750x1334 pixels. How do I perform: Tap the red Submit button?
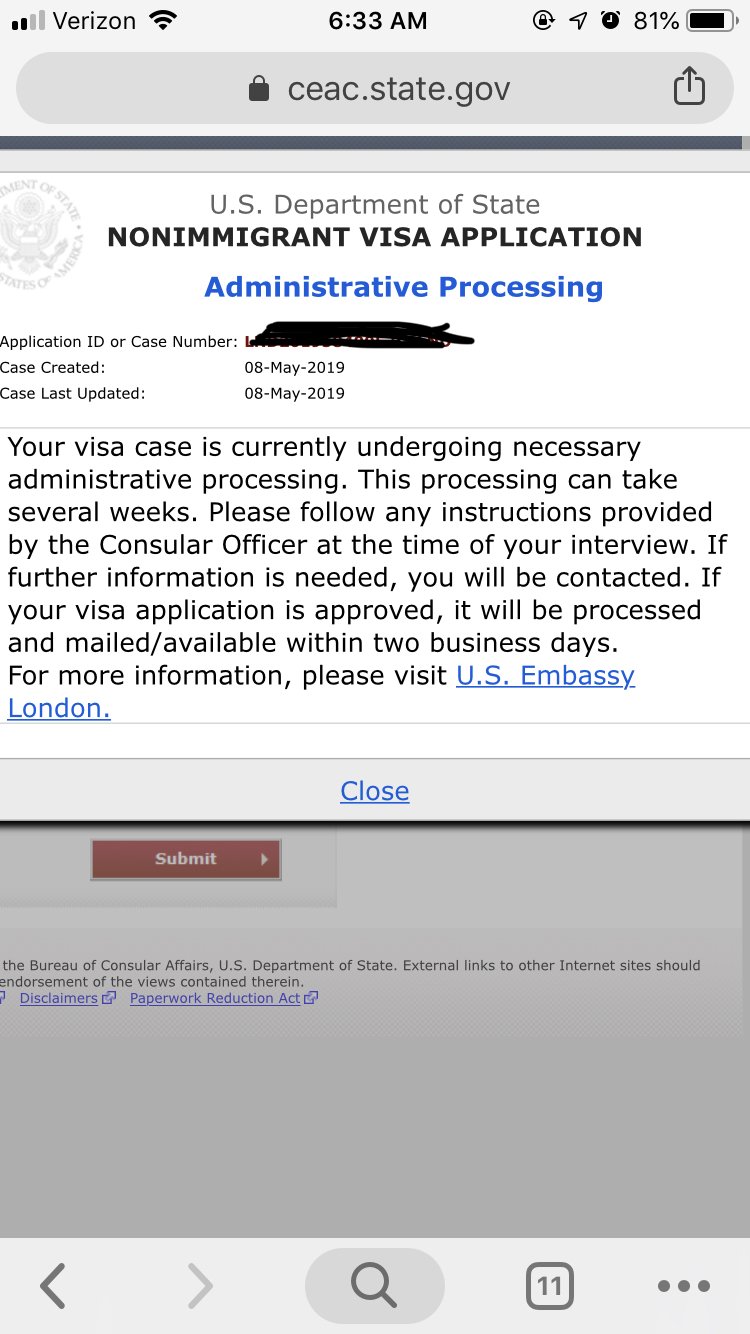pyautogui.click(x=186, y=859)
